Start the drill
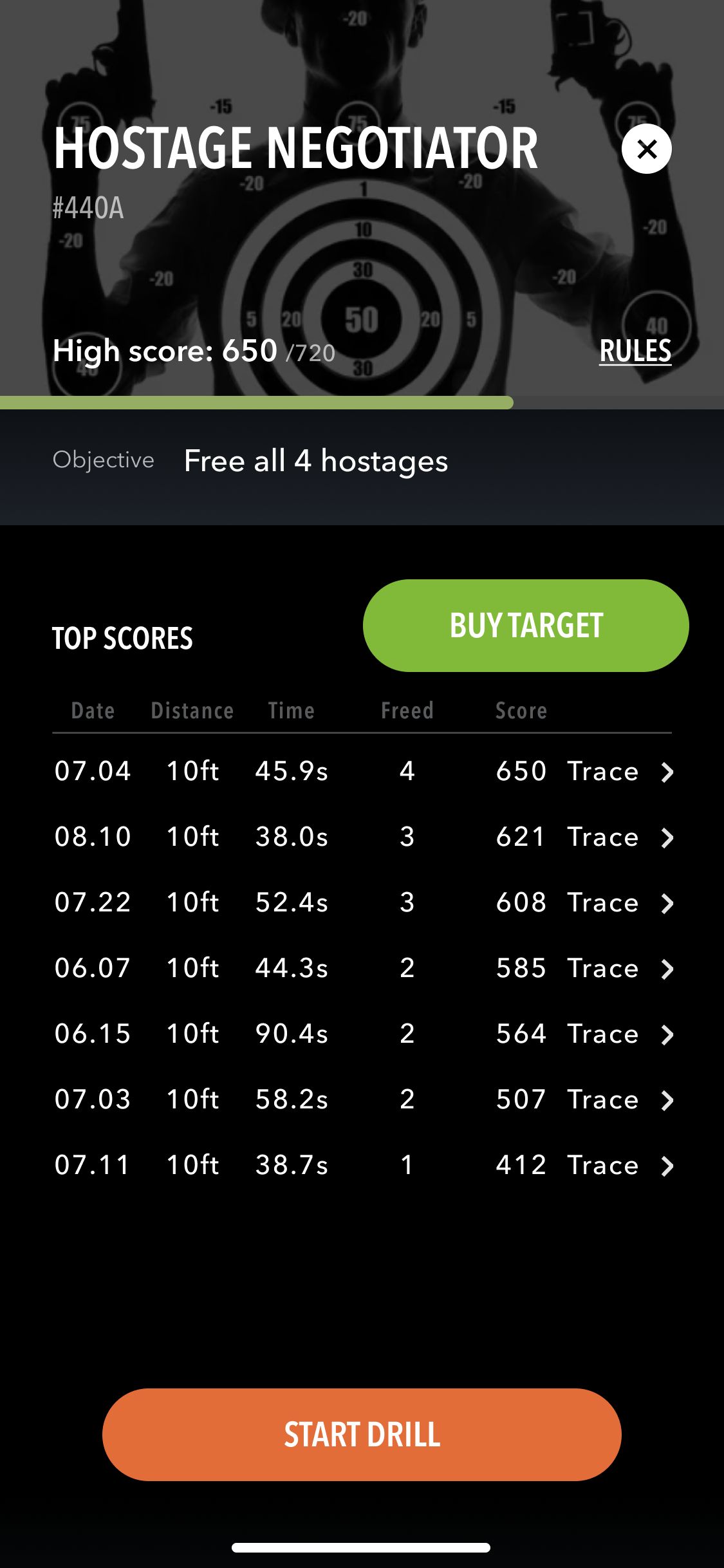724x1568 pixels. [x=362, y=1434]
